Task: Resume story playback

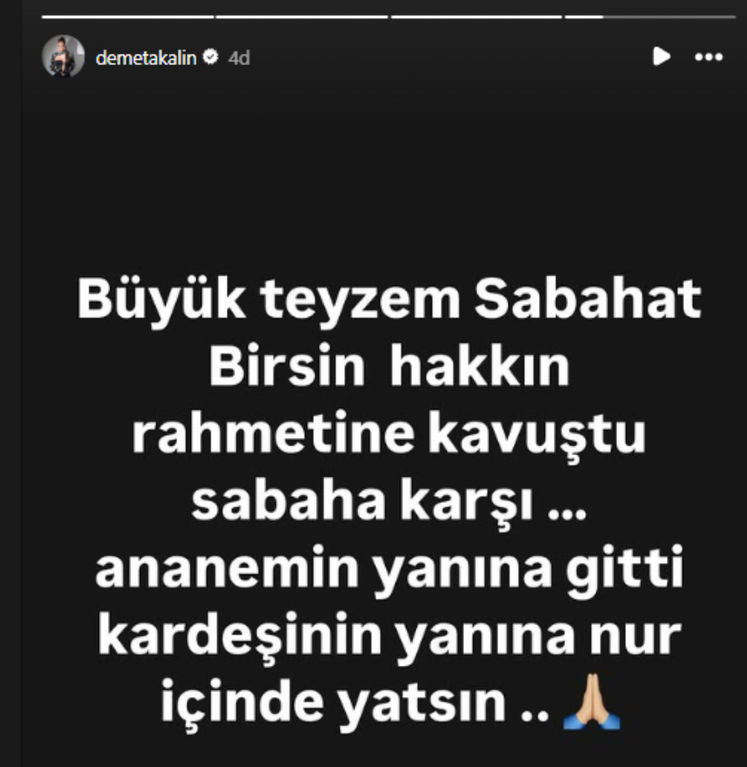Action: (661, 57)
